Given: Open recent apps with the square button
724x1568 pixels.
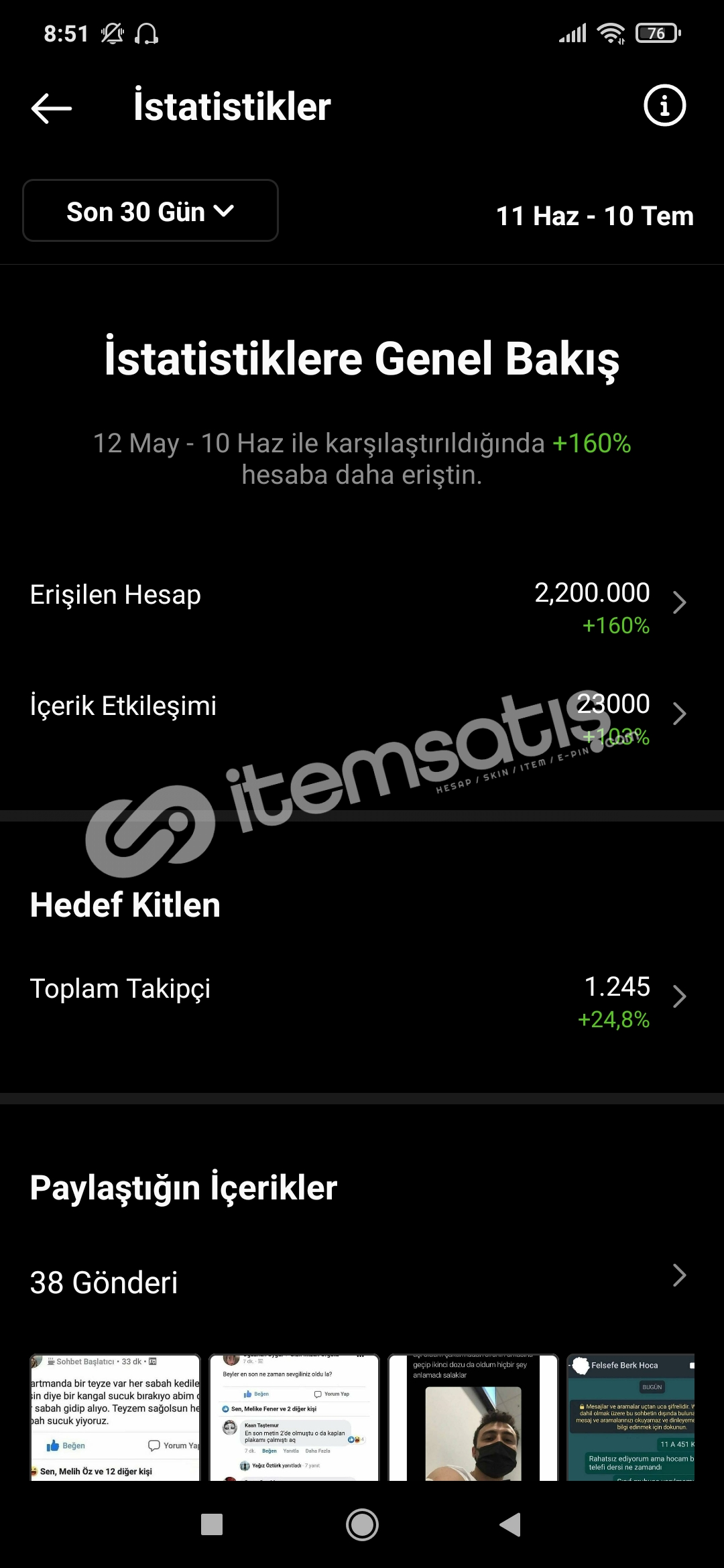Looking at the screenshot, I should [212, 1525].
